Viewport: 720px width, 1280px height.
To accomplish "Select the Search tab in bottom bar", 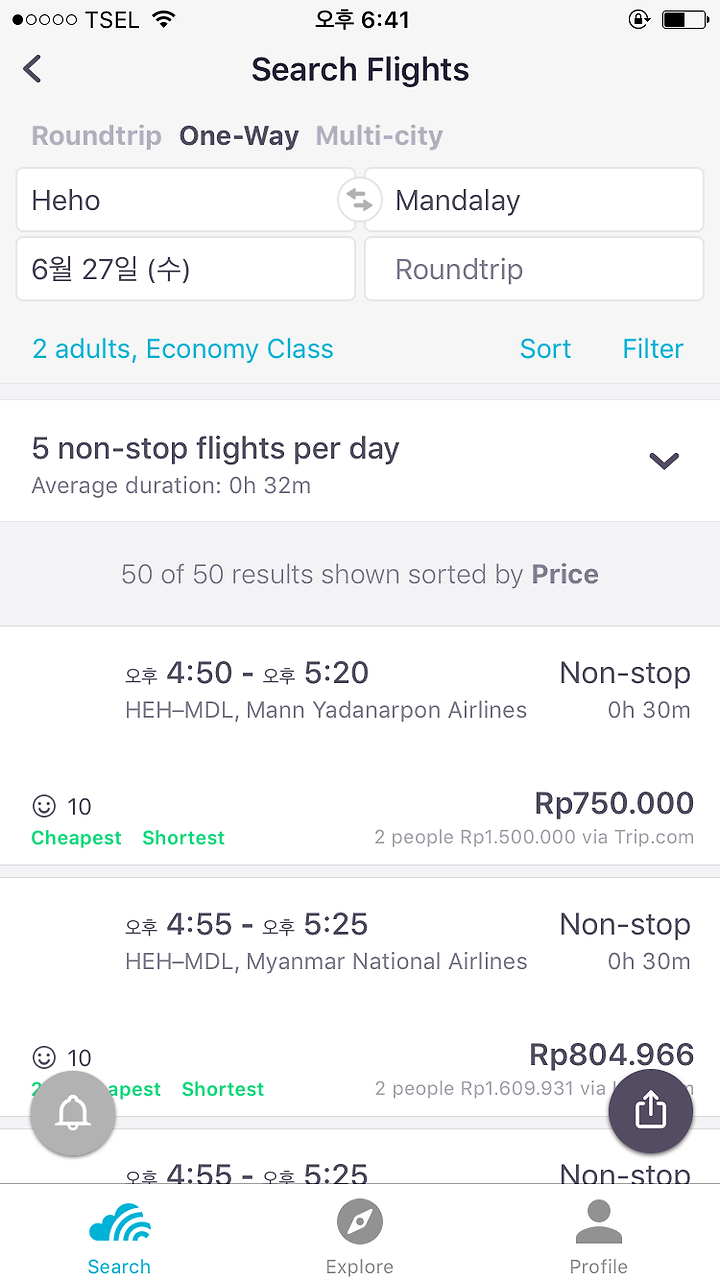I will 119,1238.
